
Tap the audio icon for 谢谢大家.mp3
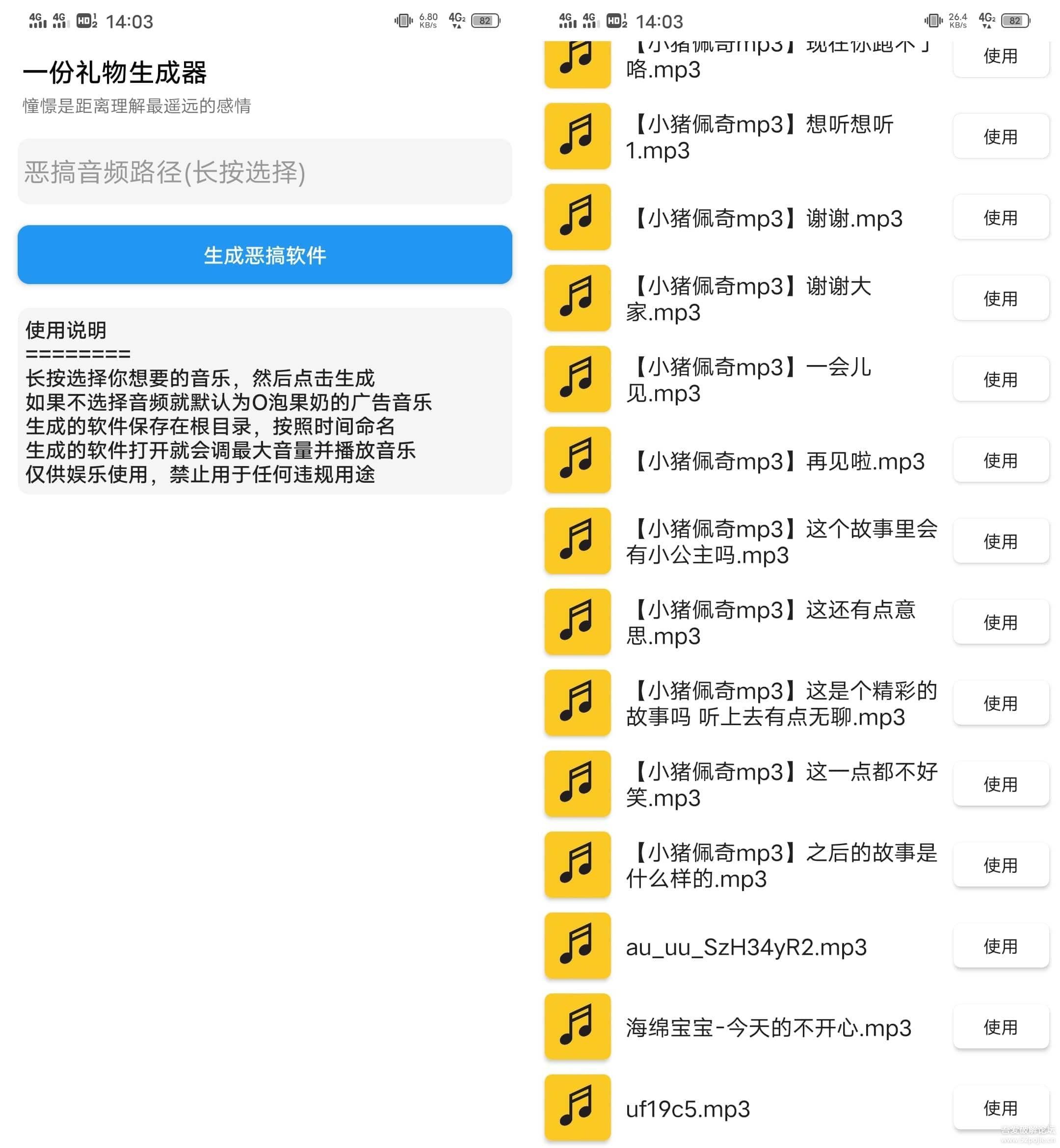click(577, 299)
